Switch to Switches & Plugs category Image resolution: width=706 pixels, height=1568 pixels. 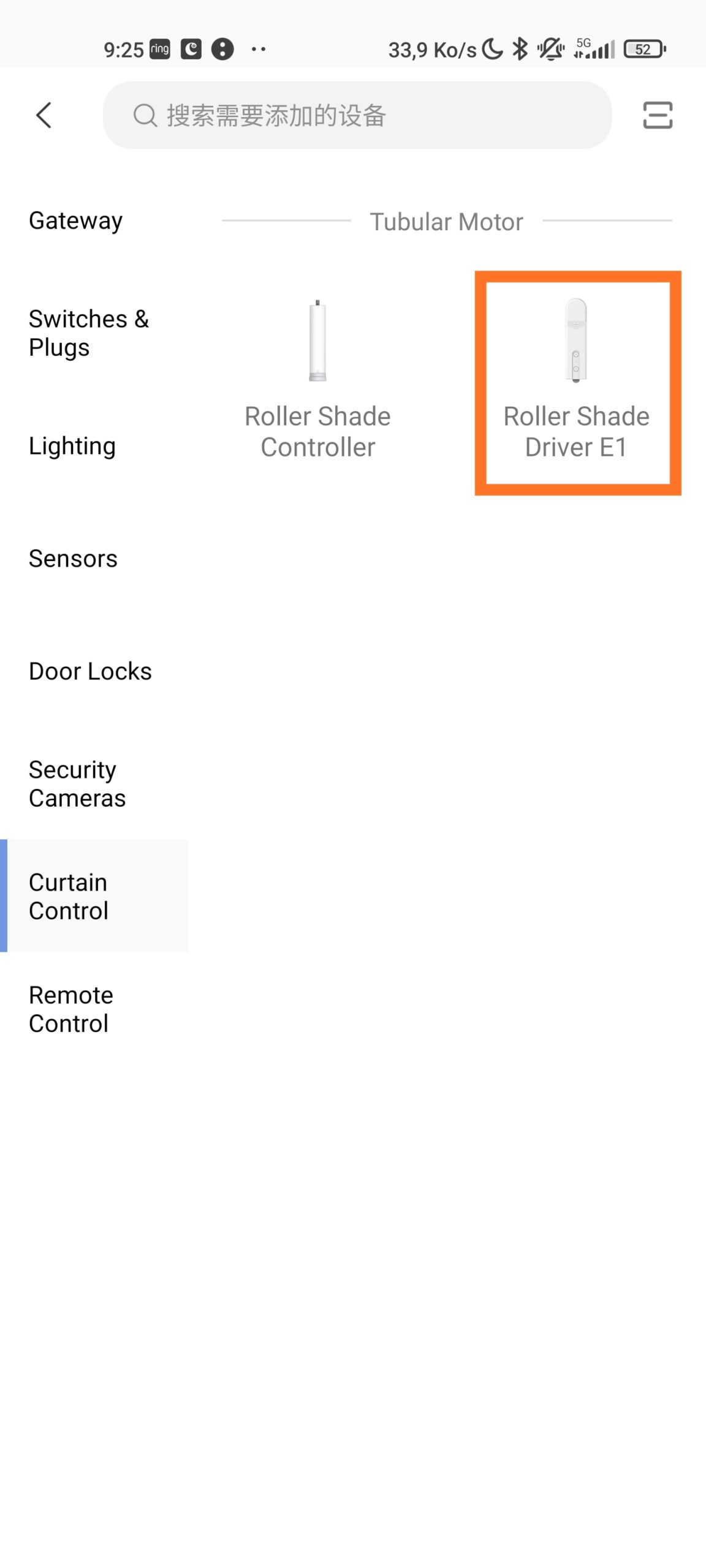point(89,333)
